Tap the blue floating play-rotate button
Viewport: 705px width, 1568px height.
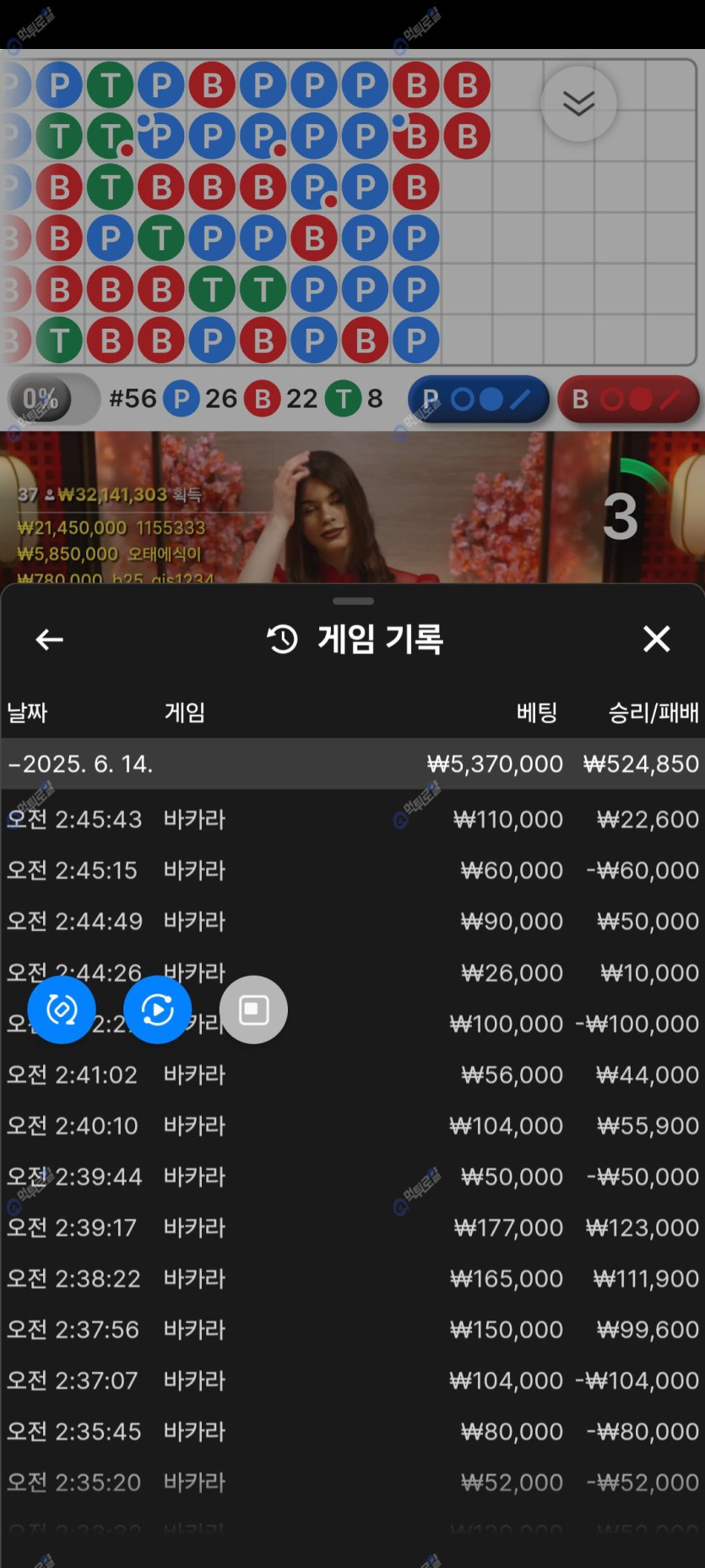pos(158,1010)
